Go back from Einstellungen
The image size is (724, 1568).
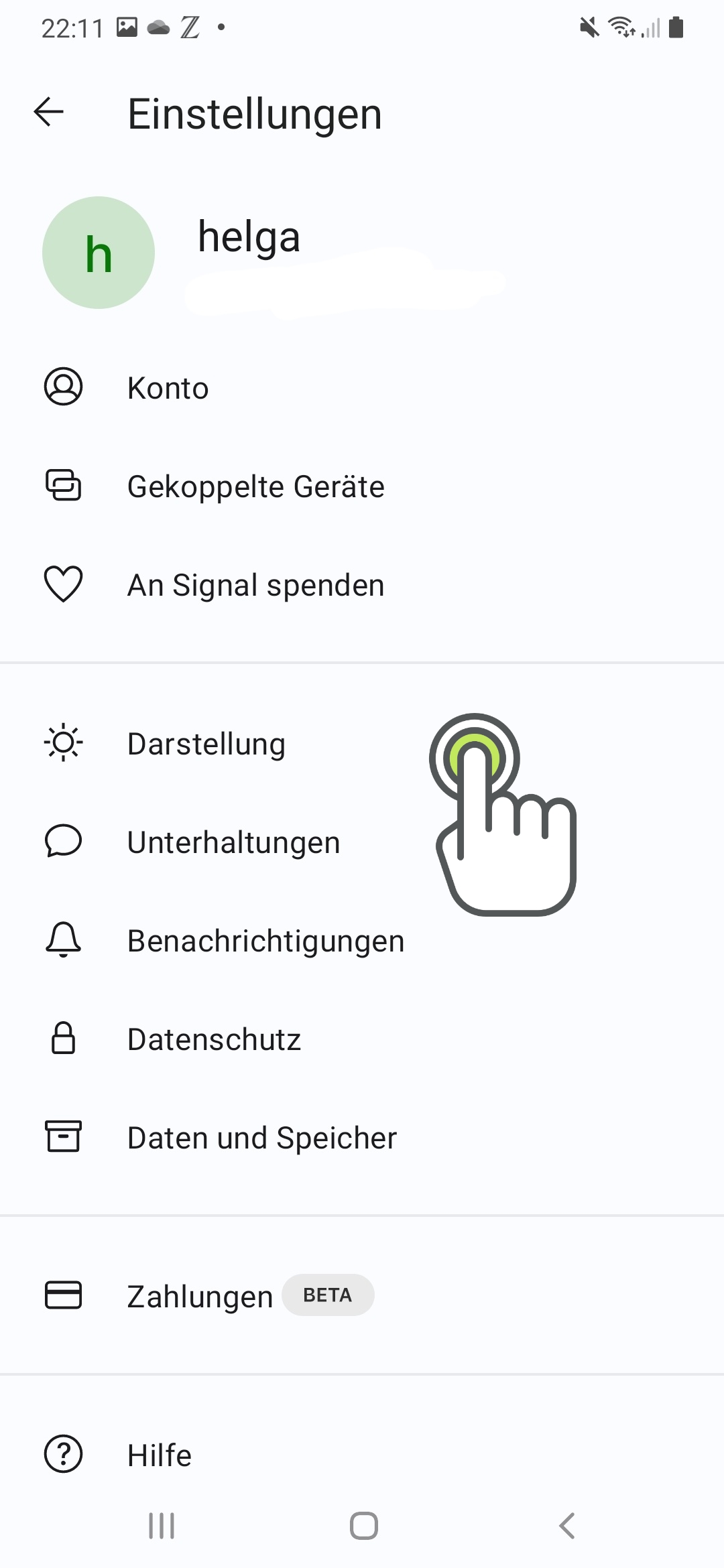pos(49,112)
